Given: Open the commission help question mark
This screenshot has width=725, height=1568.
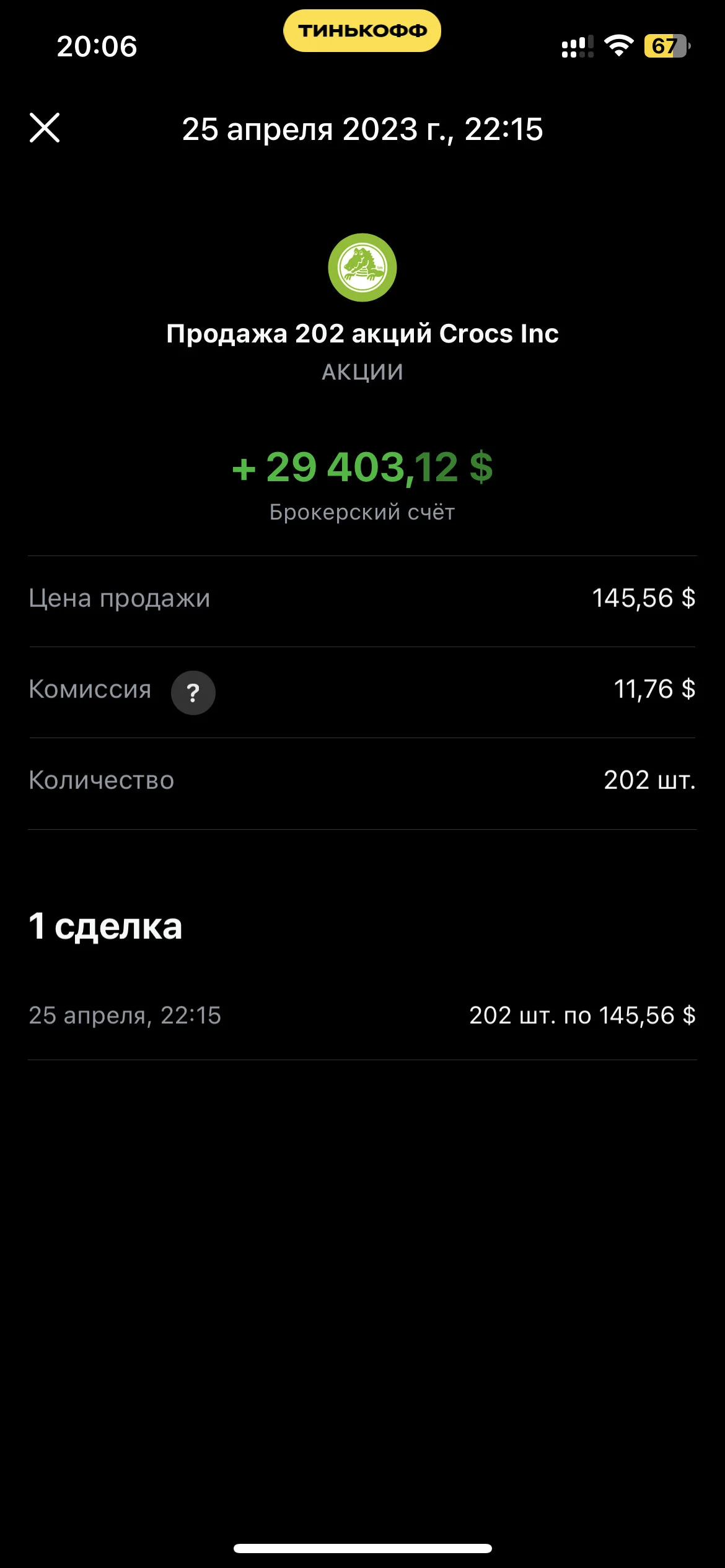Looking at the screenshot, I should pos(193,692).
